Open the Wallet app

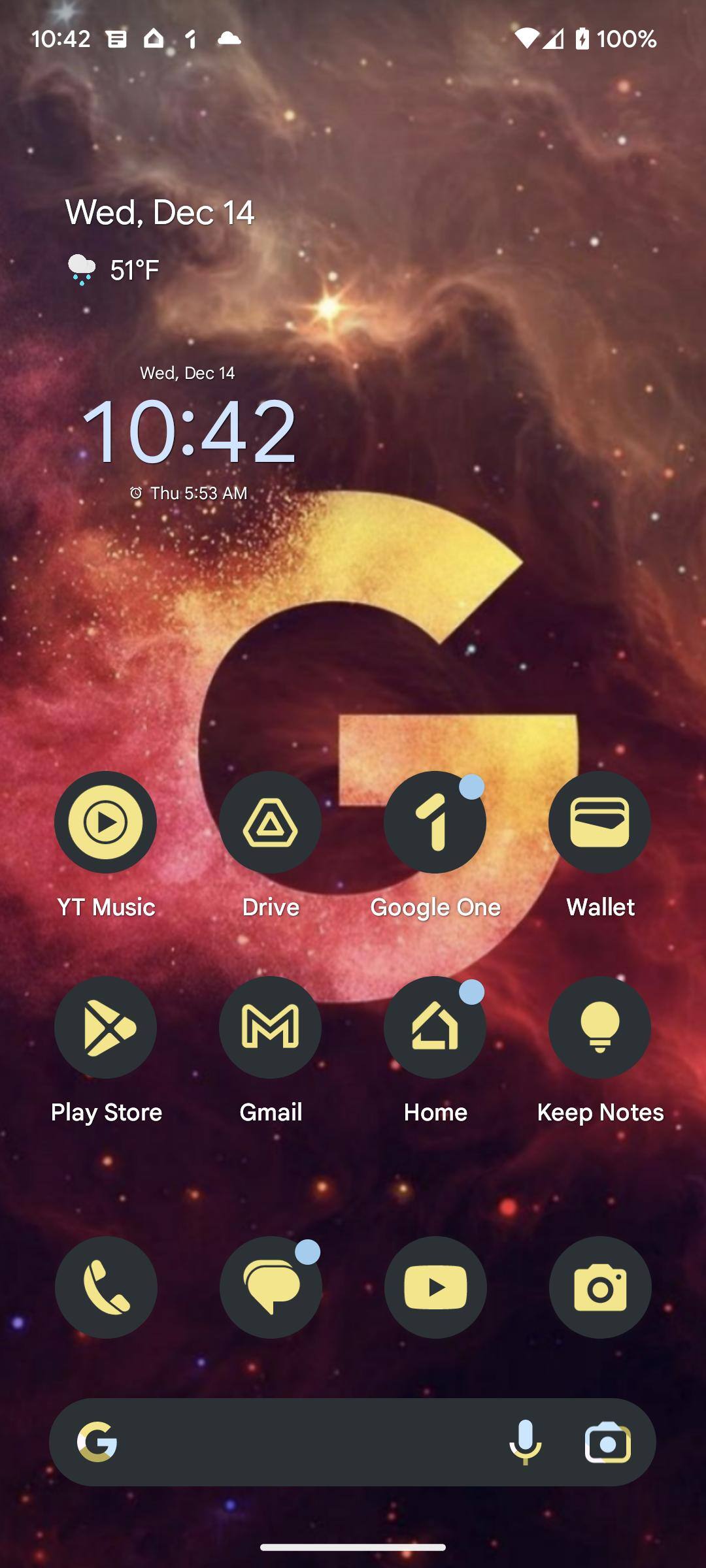pyautogui.click(x=599, y=822)
